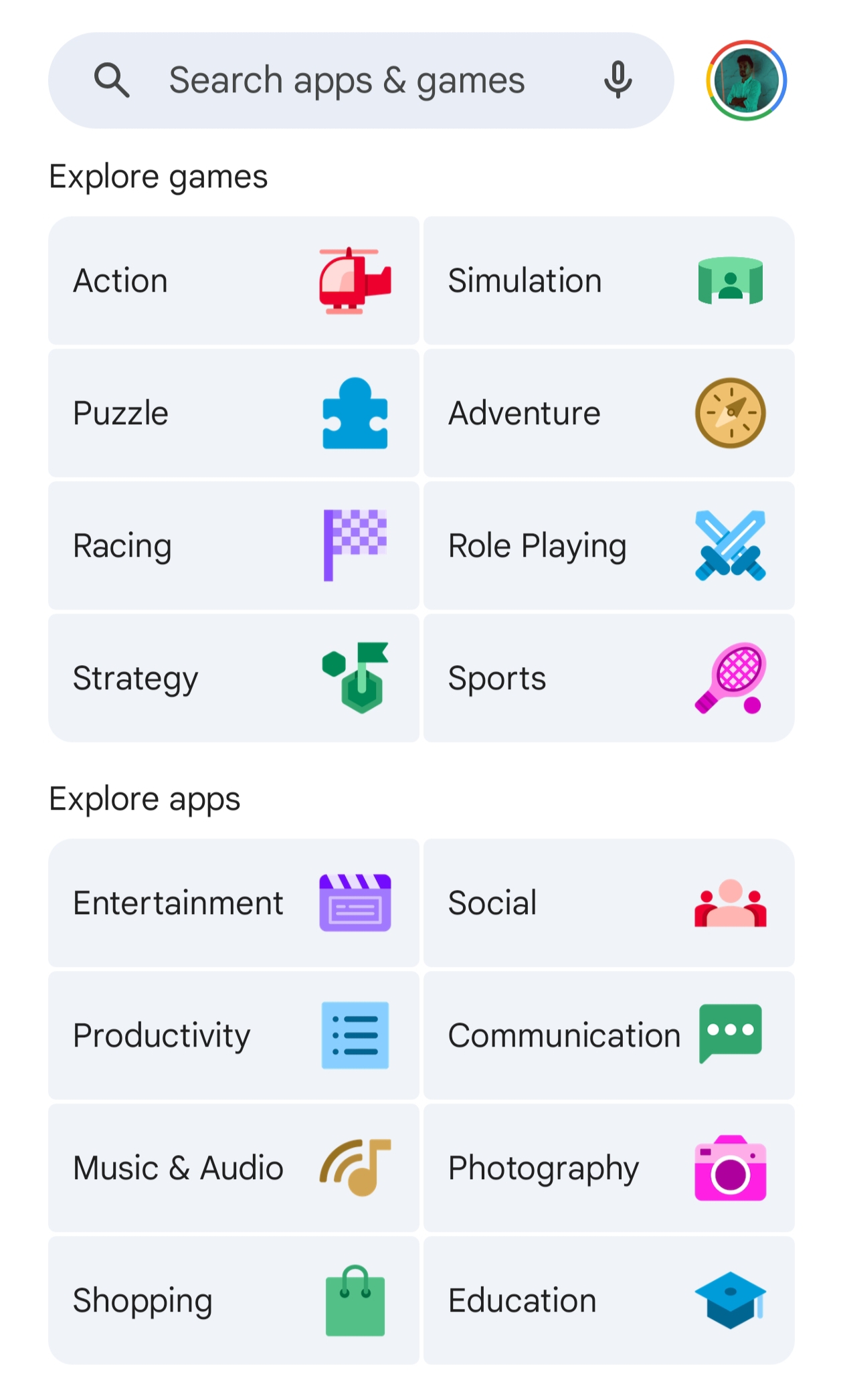View Racing games
The width and height of the screenshot is (843, 1400).
tap(233, 545)
